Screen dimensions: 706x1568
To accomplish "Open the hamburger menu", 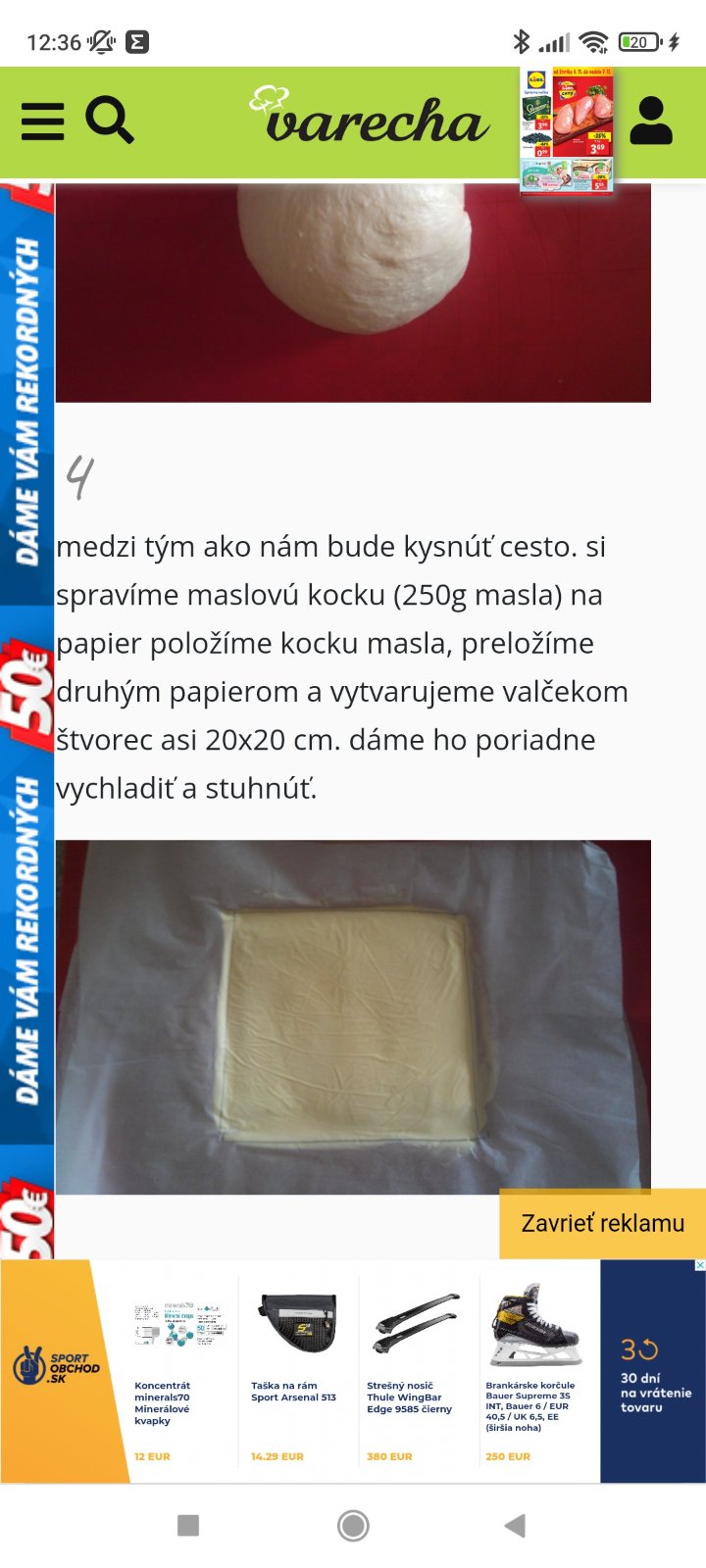I will point(42,122).
